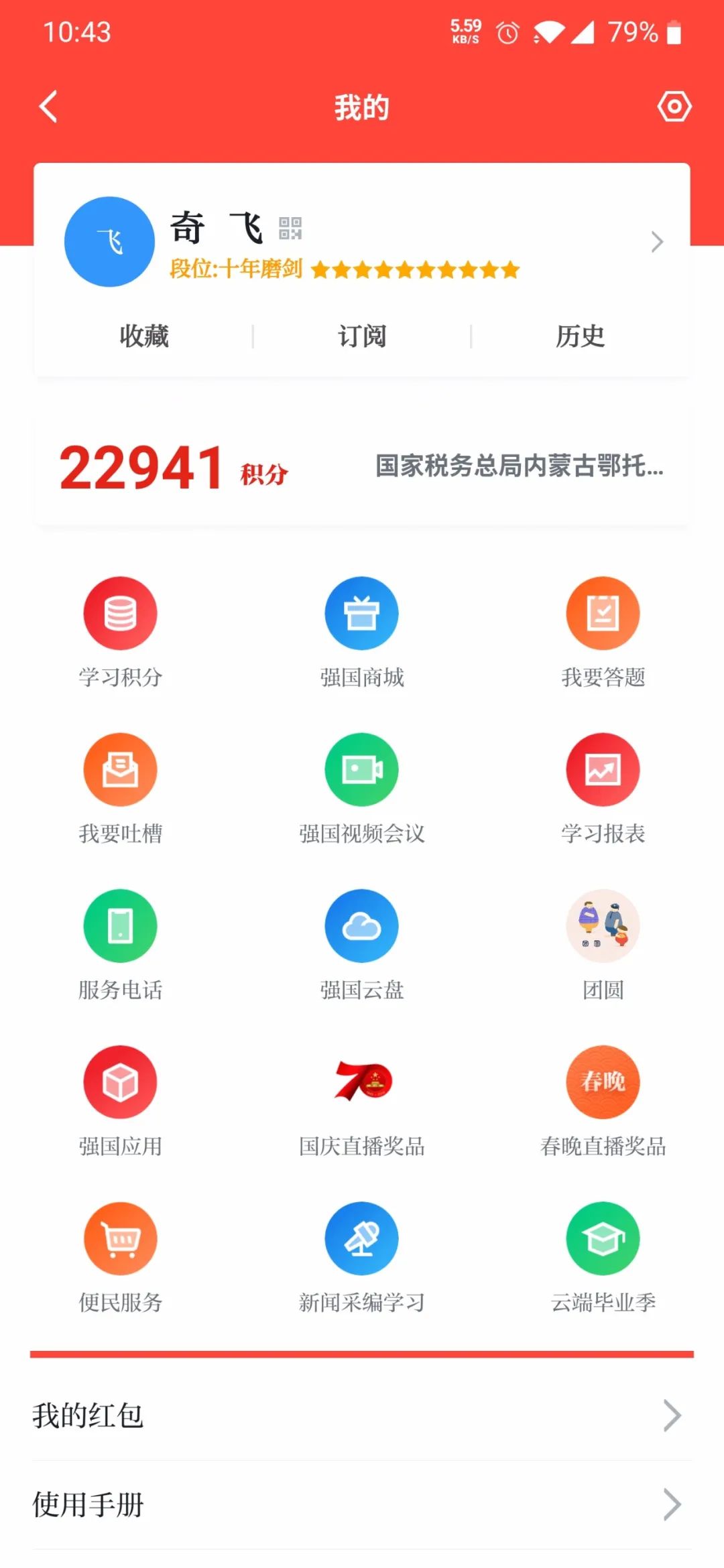Open the 订阅 subscriptions section
Viewport: 724px width, 1568px height.
click(x=362, y=336)
